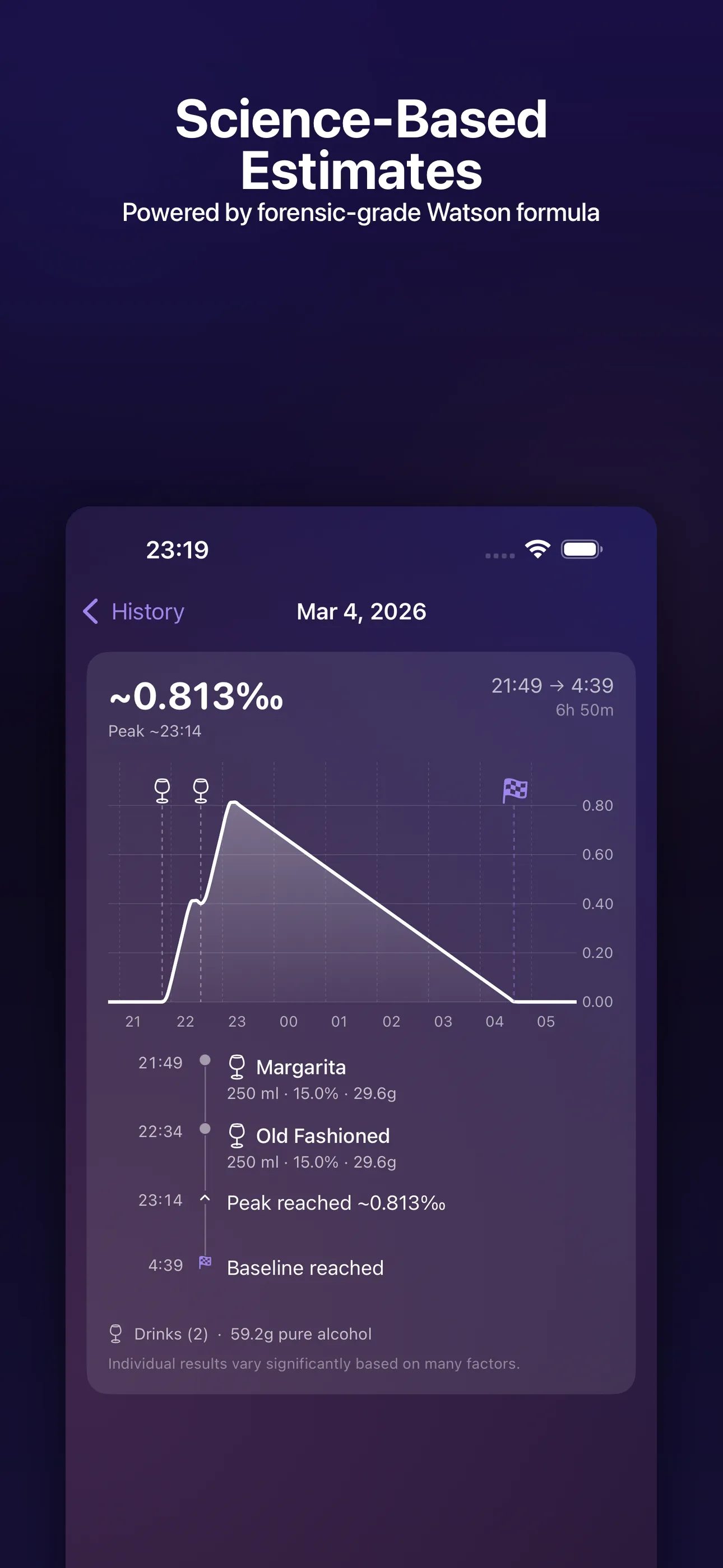The image size is (723, 1568).
Task: Select the Old Fashioned entry in the timeline
Action: tap(323, 1136)
